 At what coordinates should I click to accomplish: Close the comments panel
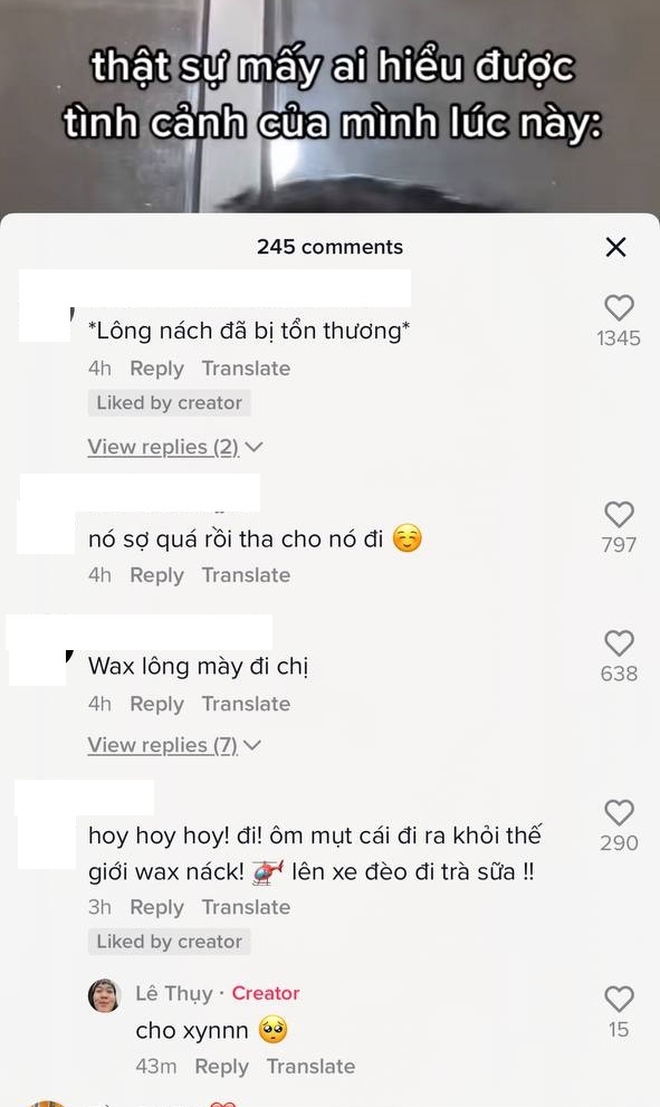(x=616, y=247)
